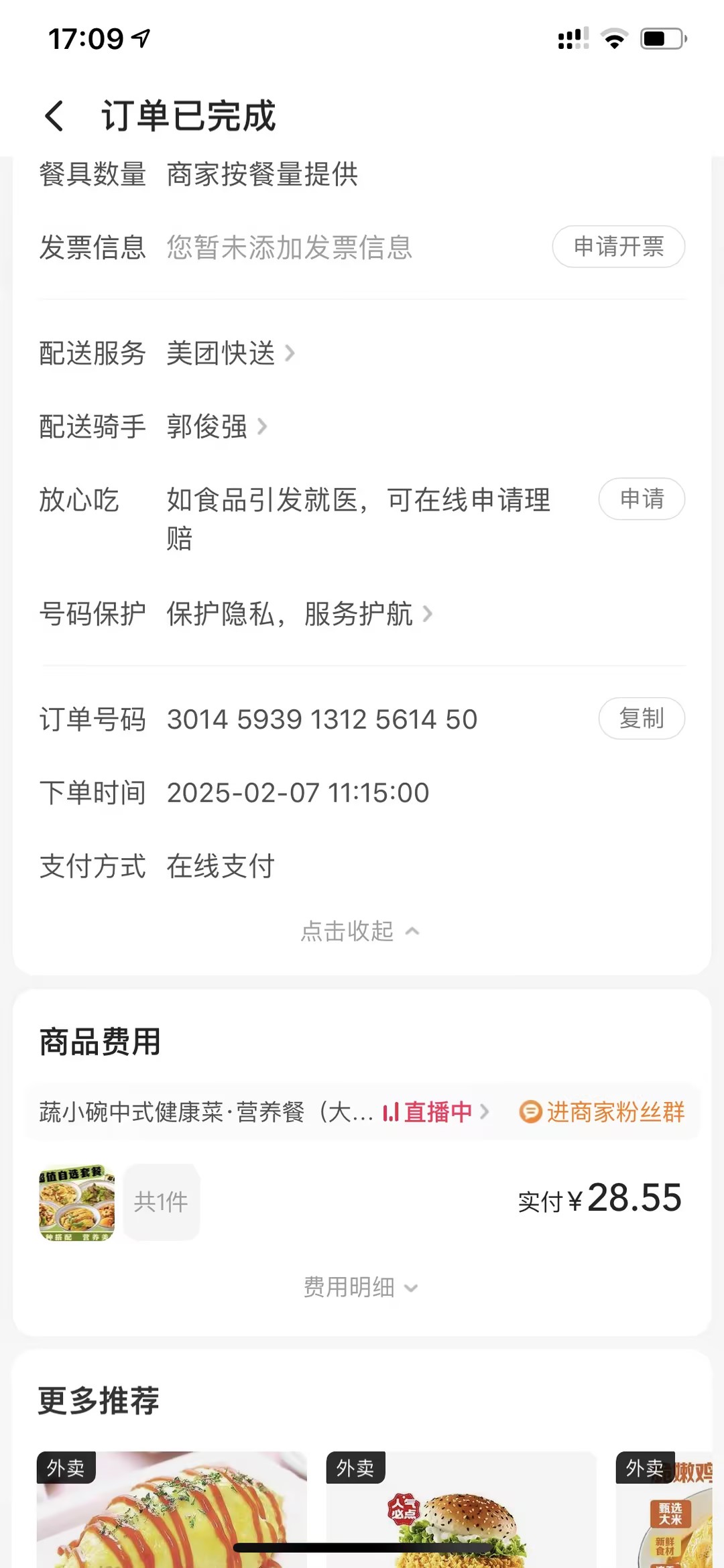Open the store's 直播中 livestream

pyautogui.click(x=435, y=1112)
